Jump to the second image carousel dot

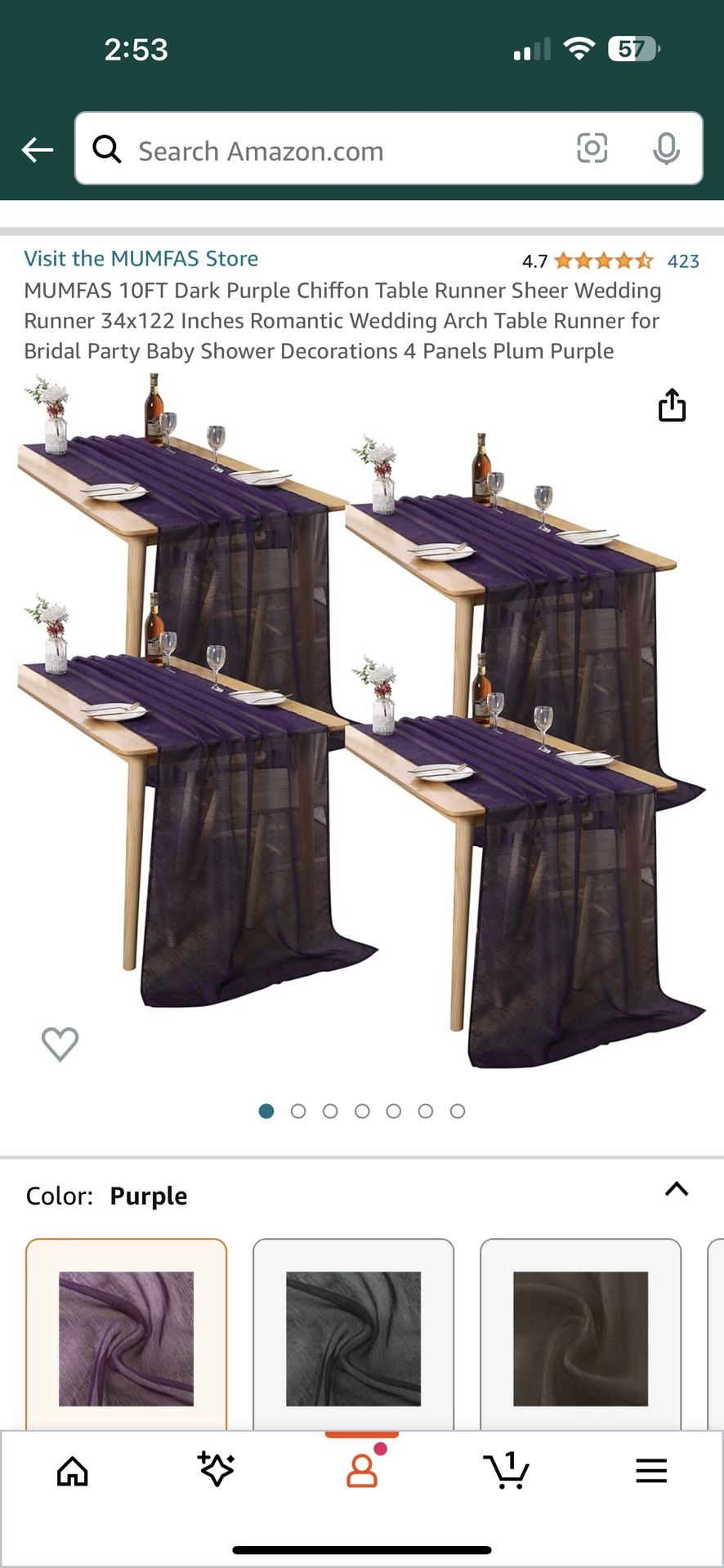(298, 1111)
